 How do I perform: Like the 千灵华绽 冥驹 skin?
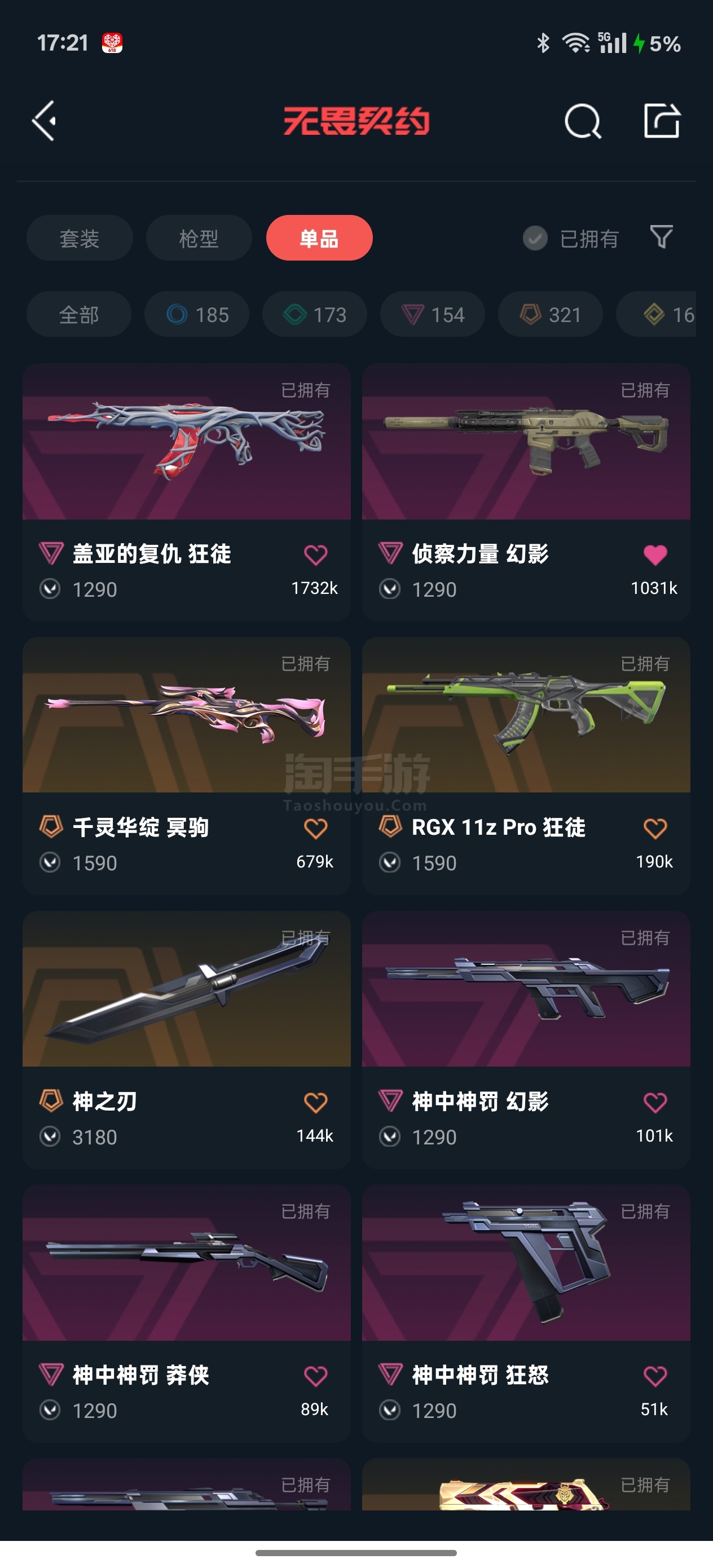[x=315, y=828]
